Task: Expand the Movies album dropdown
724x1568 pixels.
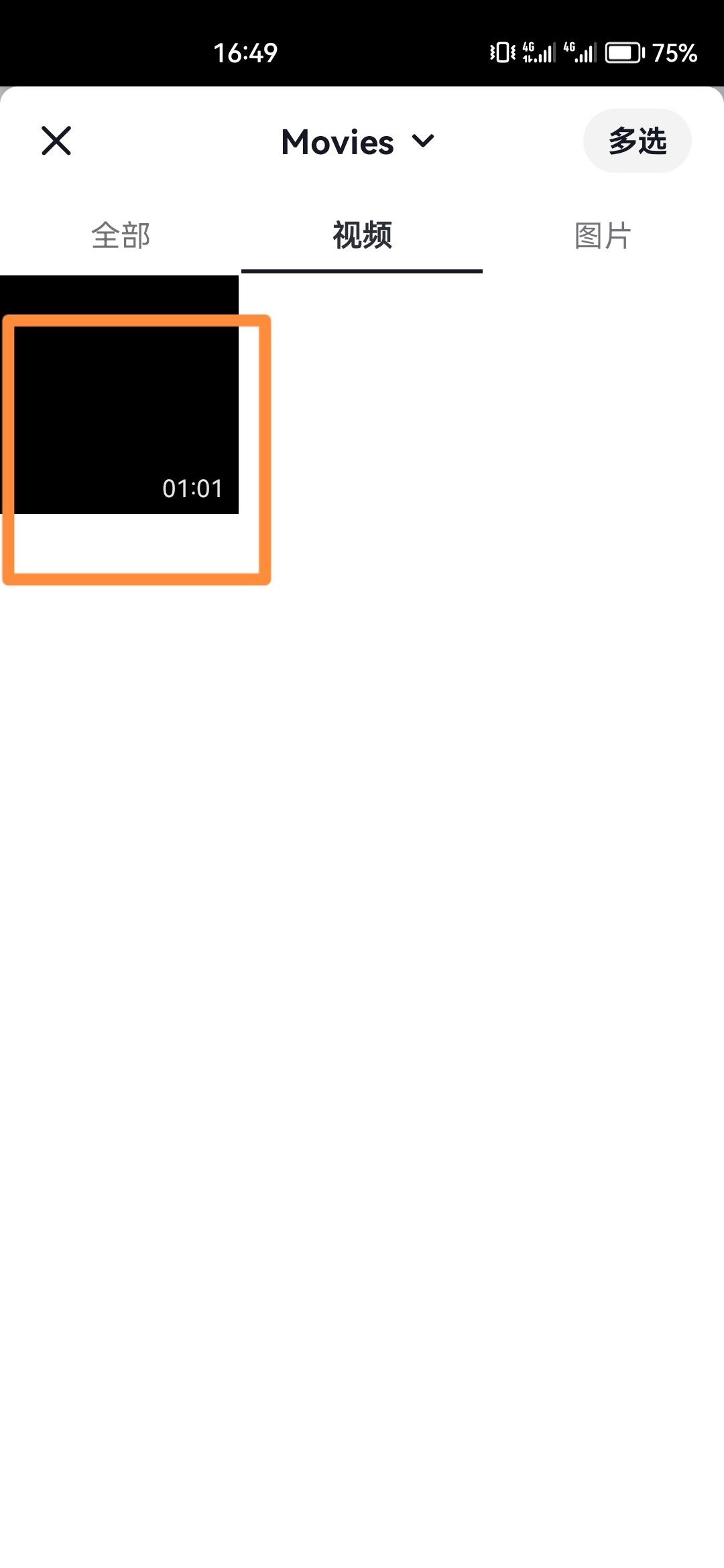Action: [358, 142]
